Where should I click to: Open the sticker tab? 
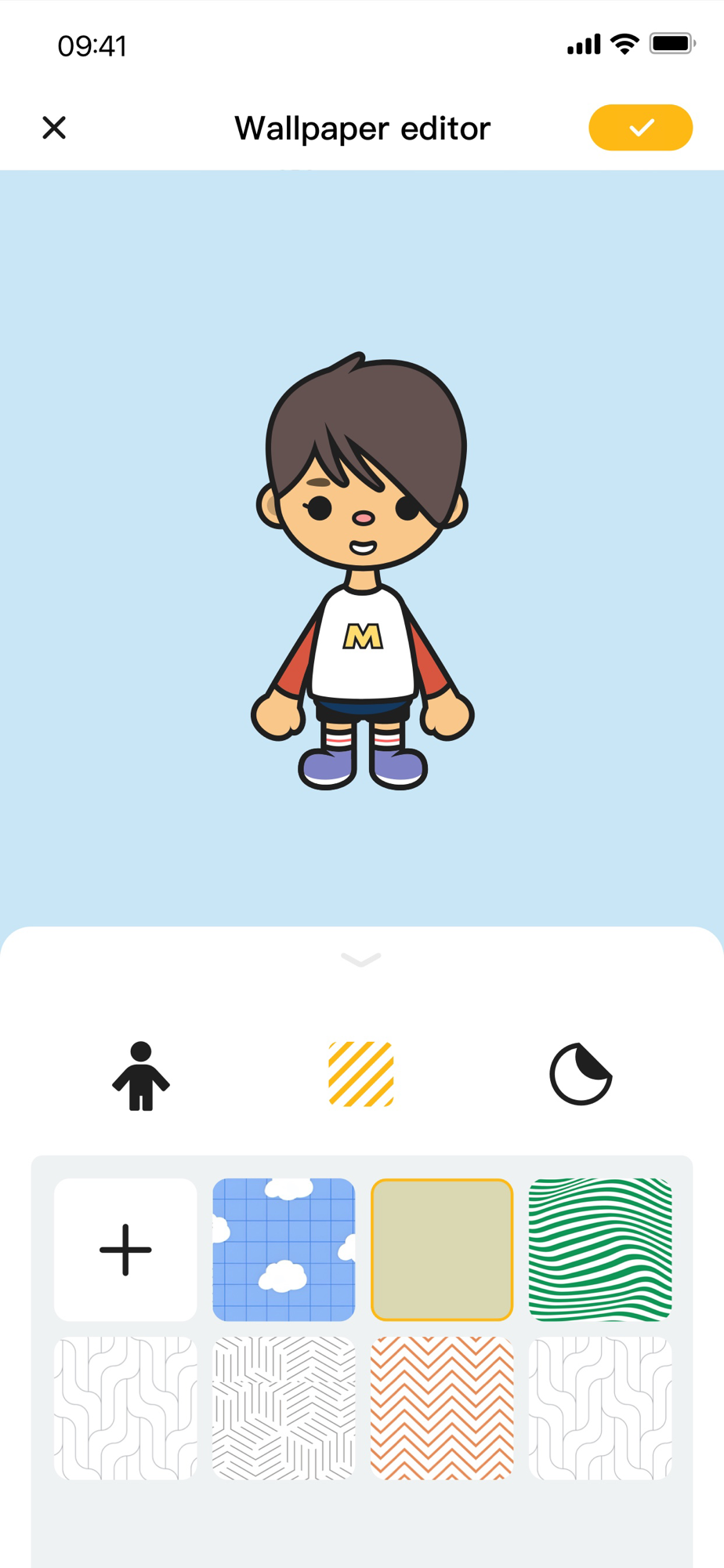pyautogui.click(x=581, y=1074)
